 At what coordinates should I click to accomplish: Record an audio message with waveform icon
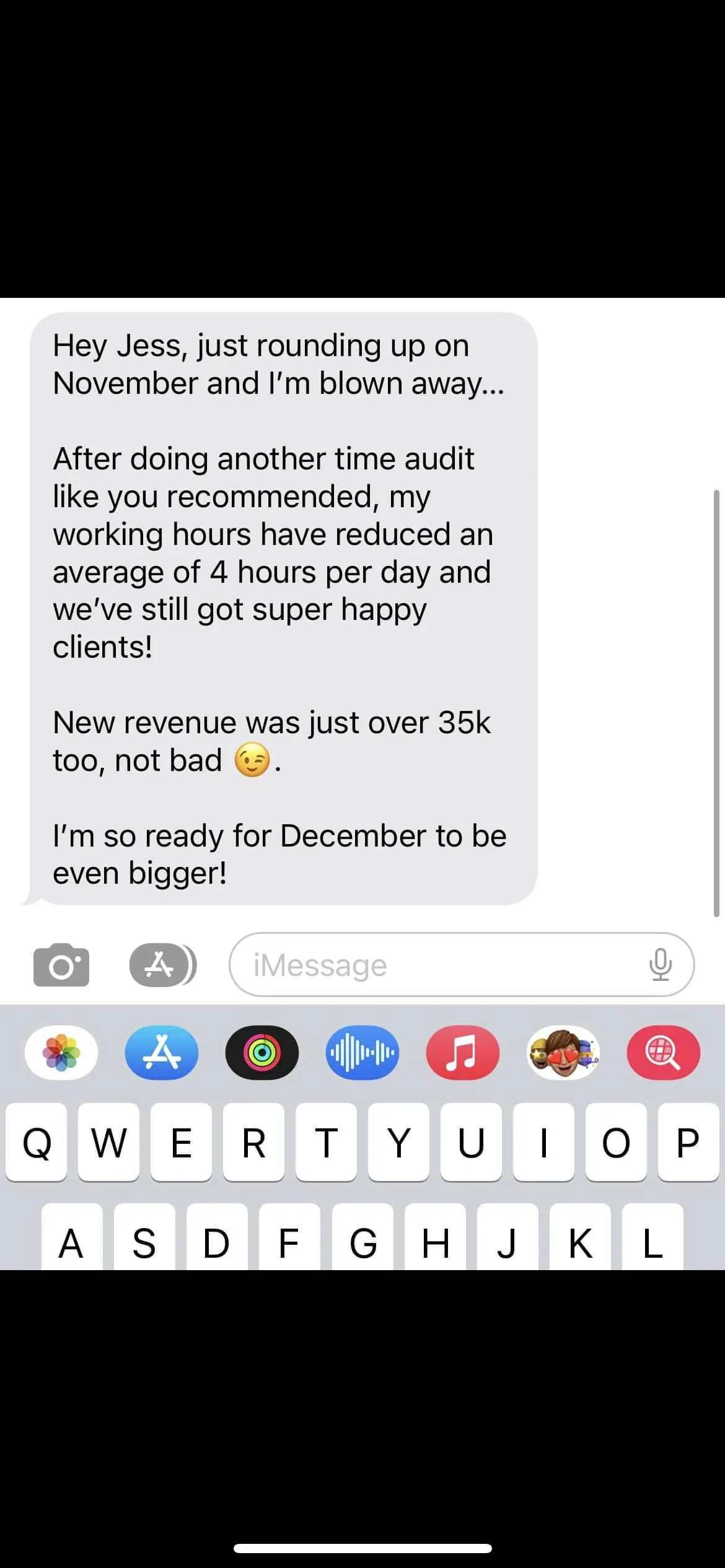362,1052
